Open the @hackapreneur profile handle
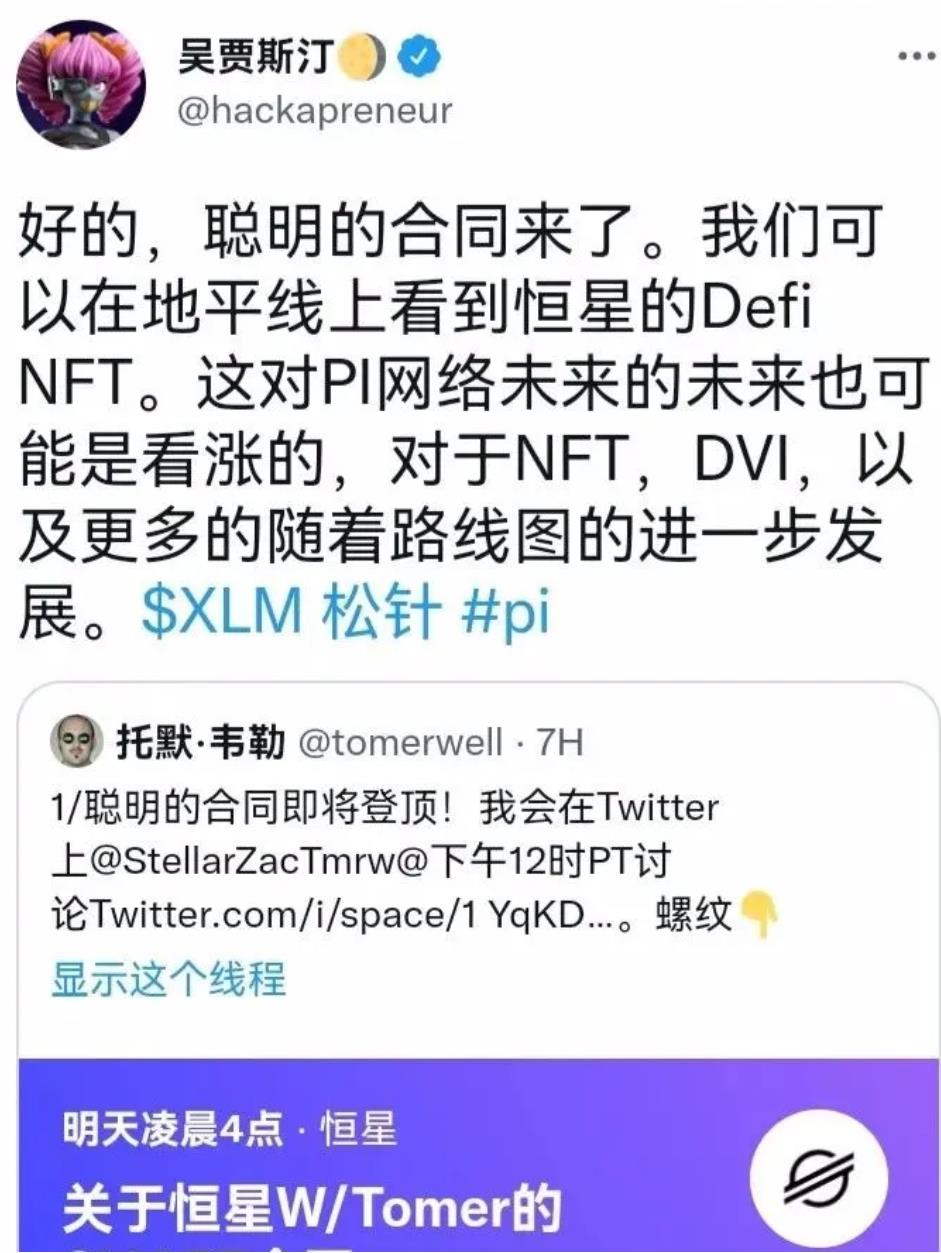The height and width of the screenshot is (1253, 941). click(x=315, y=110)
